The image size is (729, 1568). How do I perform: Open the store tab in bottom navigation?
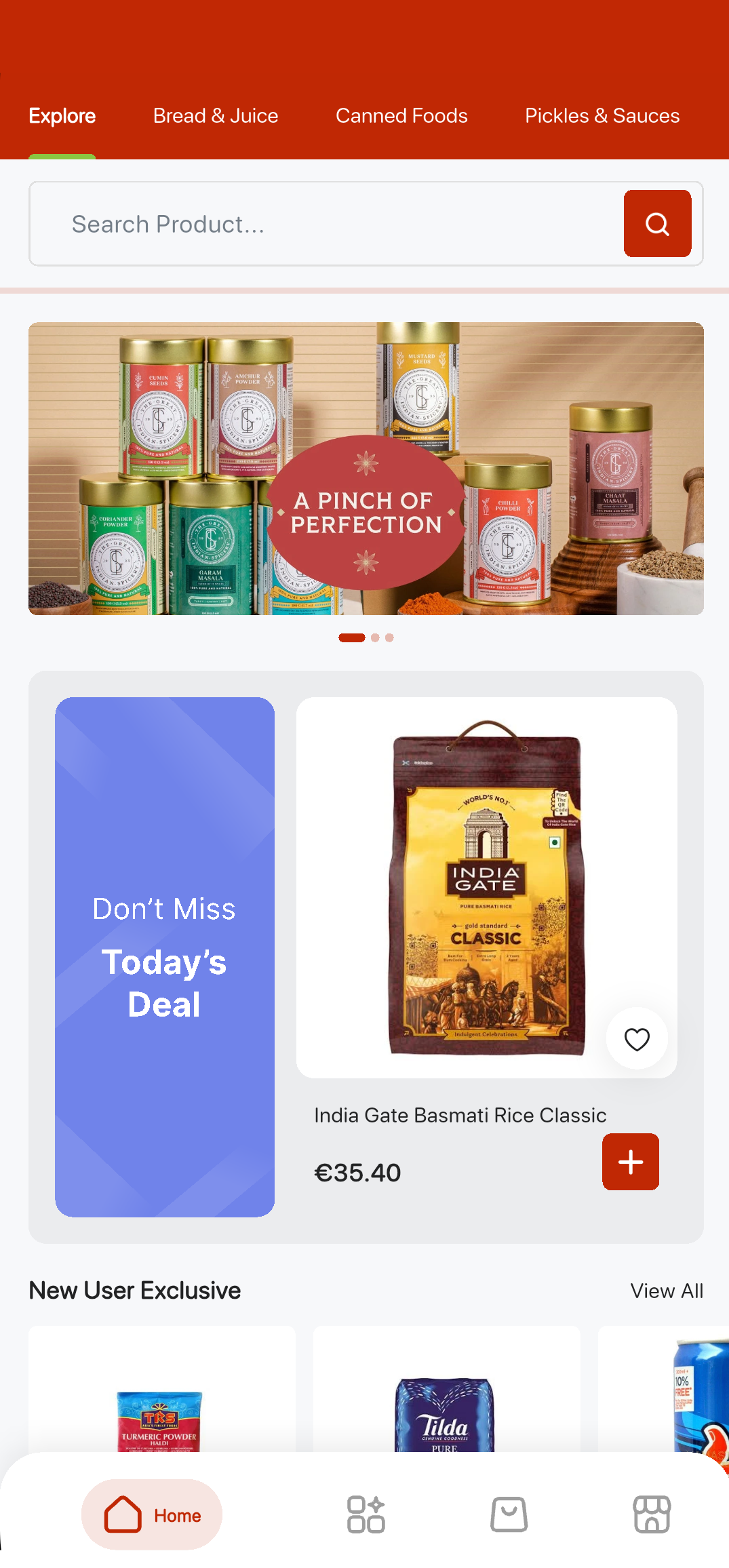[x=652, y=1515]
